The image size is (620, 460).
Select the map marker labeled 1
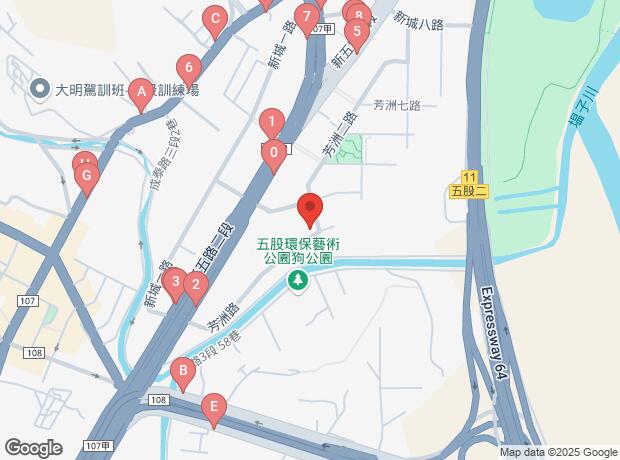coord(270,122)
